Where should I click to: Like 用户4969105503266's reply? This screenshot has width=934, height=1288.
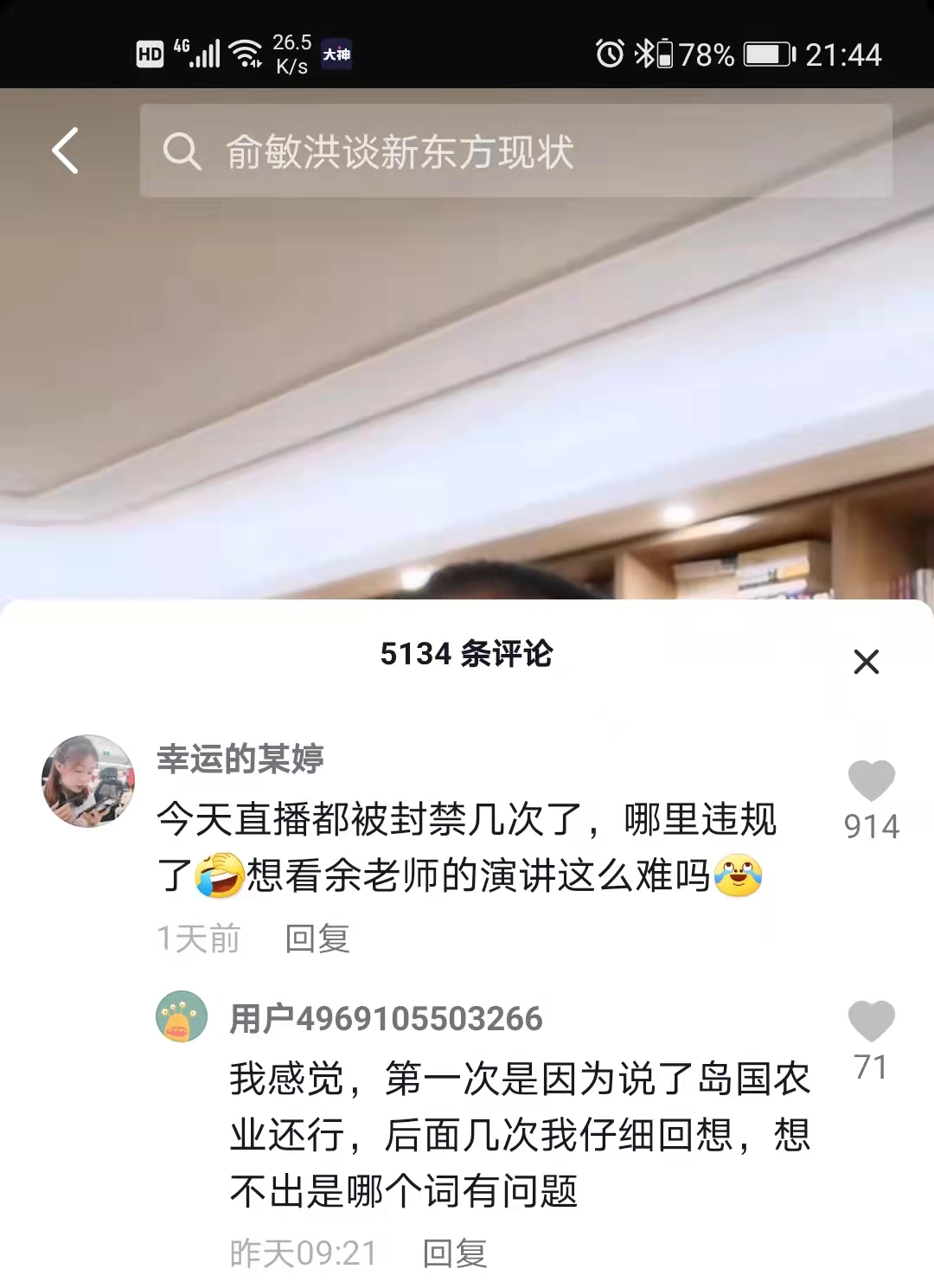coord(871,1021)
